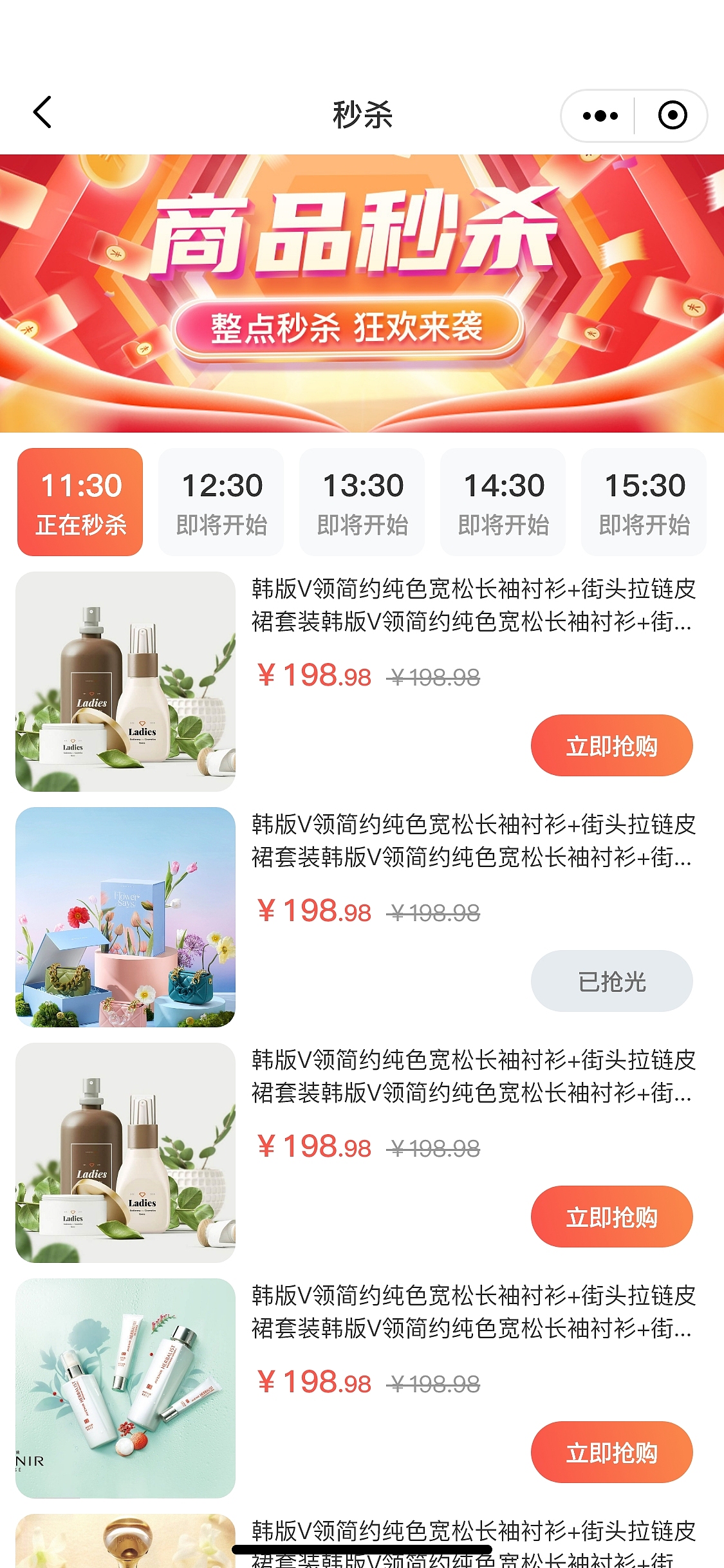Viewport: 724px width, 1568px height.
Task: Tap 立即抢购 on the third product
Action: [x=611, y=1216]
